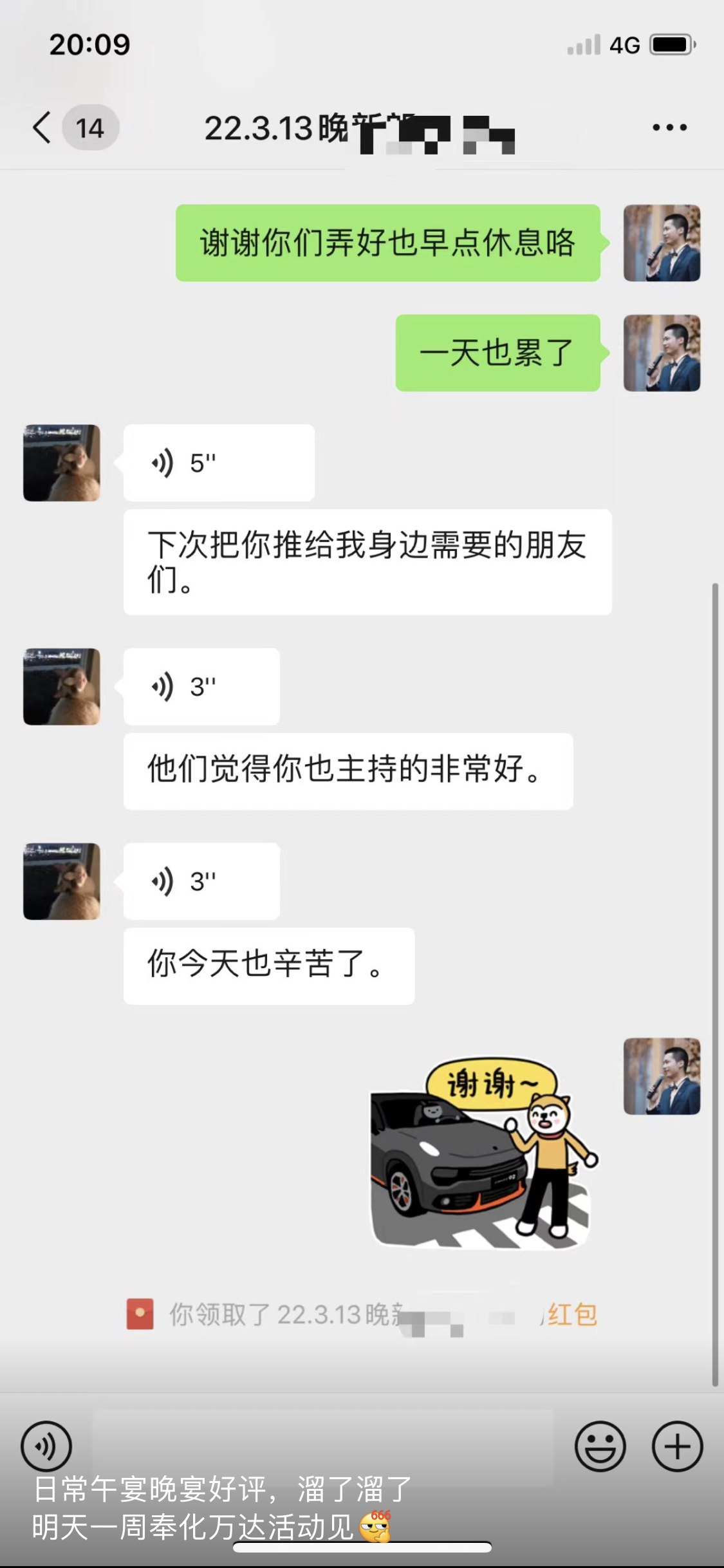Open the emoji and sticker panel

pos(600,1446)
